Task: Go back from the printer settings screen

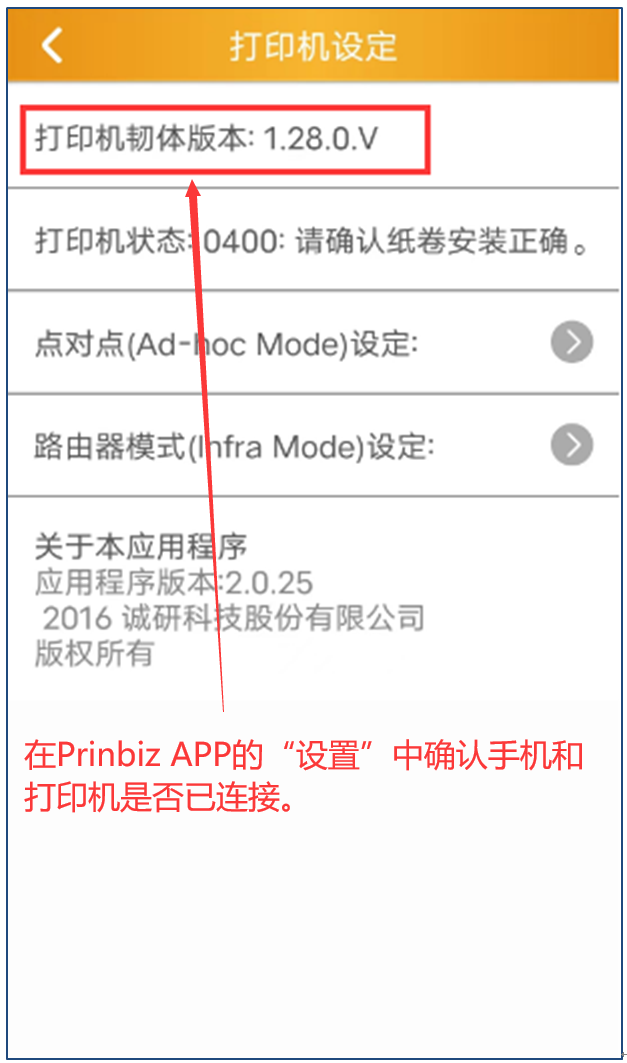Action: (x=52, y=45)
